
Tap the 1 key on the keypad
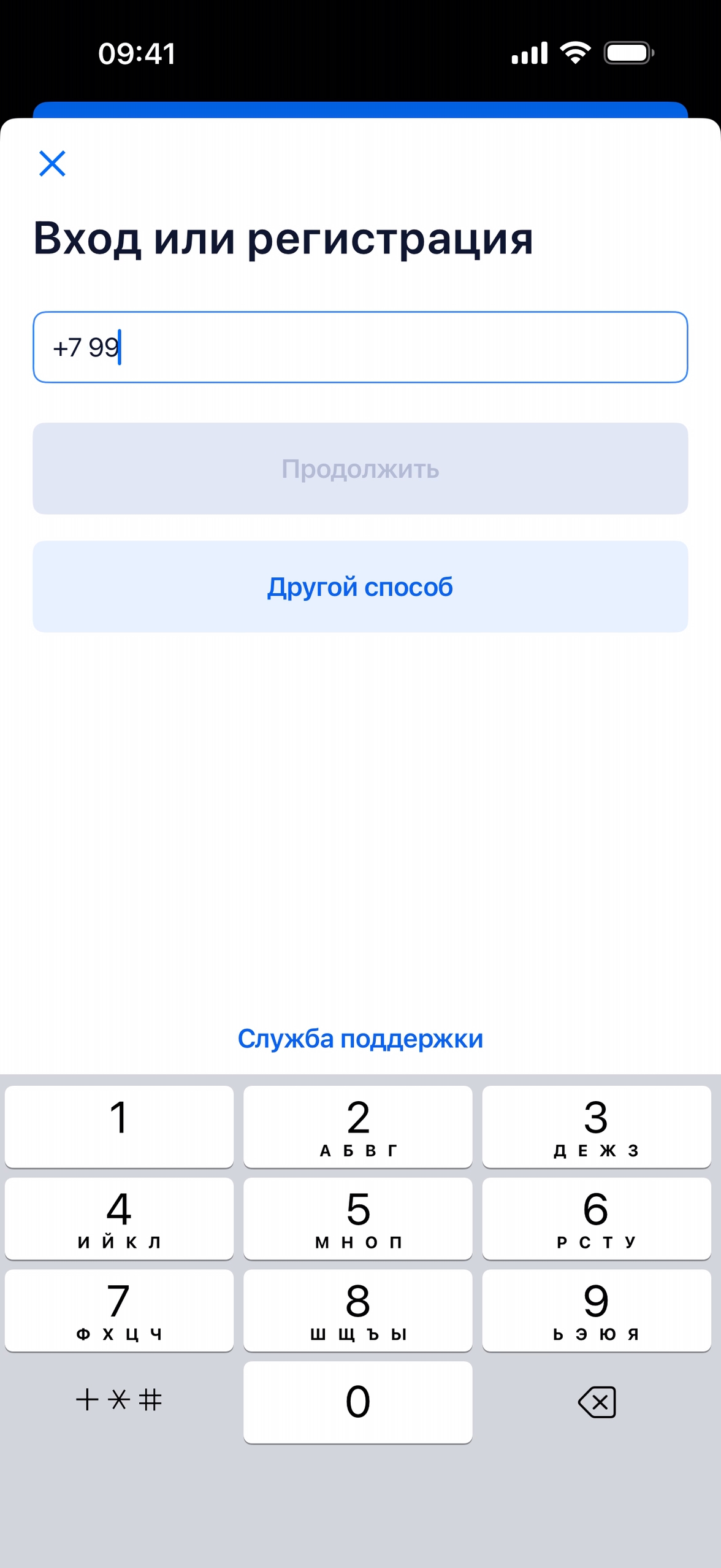click(x=119, y=1126)
